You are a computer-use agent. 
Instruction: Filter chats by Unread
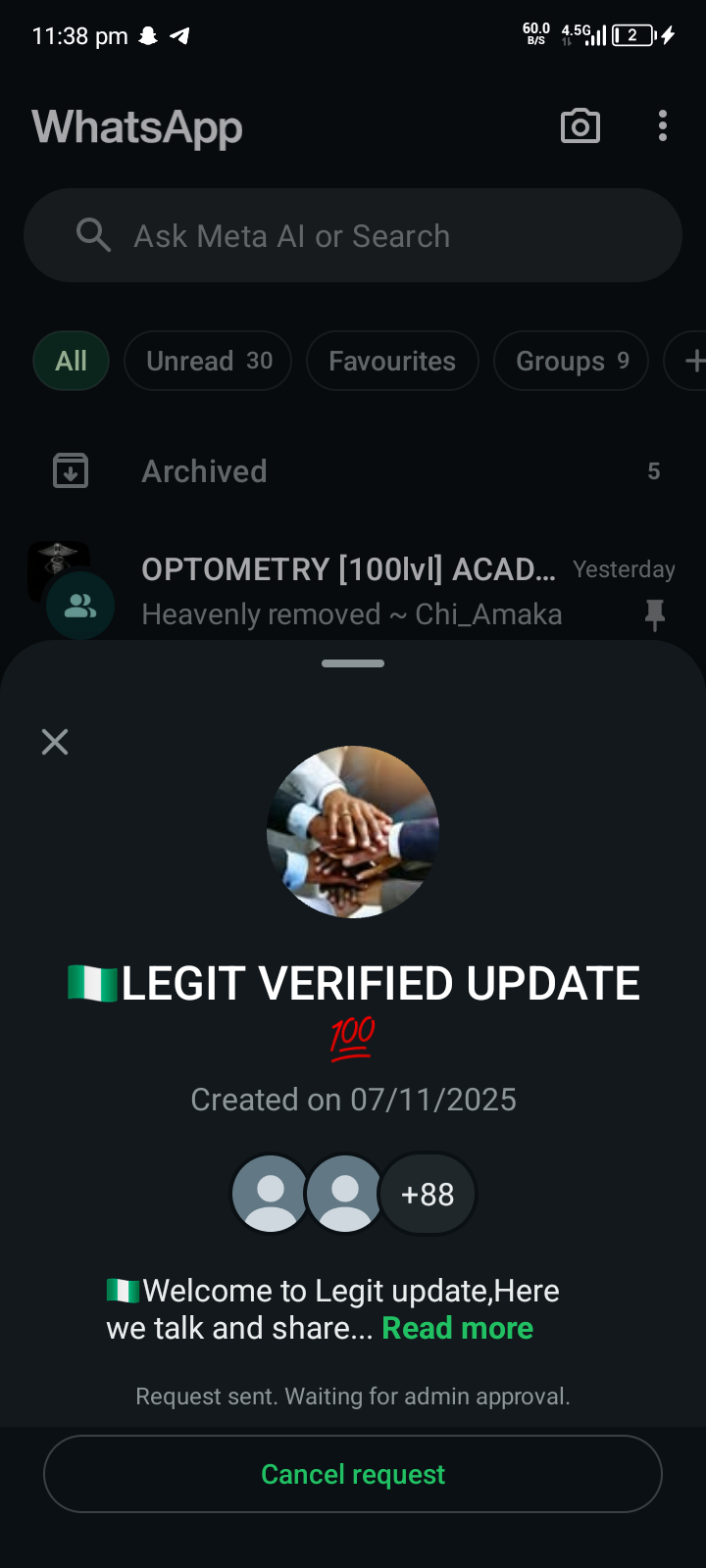208,361
